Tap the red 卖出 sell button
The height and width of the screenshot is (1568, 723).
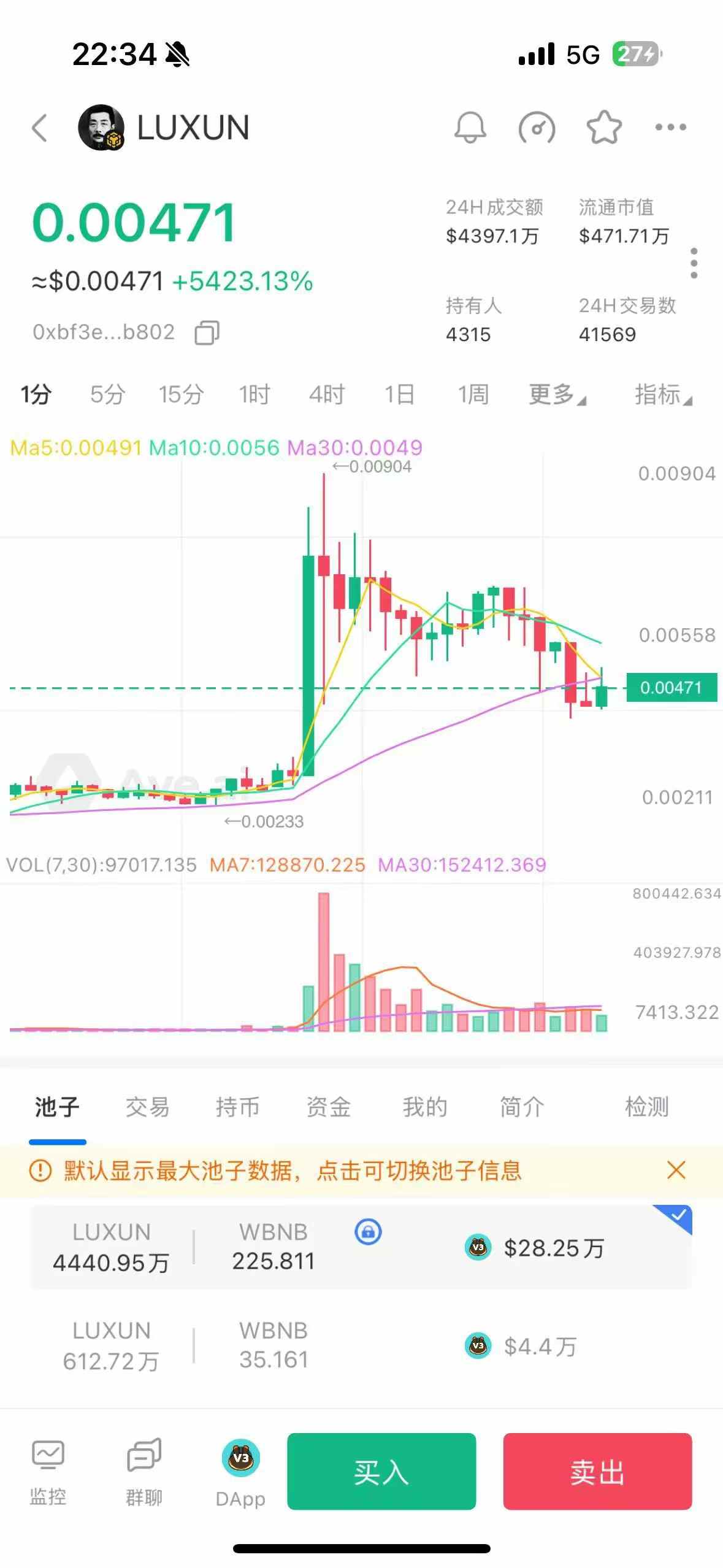tap(597, 1471)
